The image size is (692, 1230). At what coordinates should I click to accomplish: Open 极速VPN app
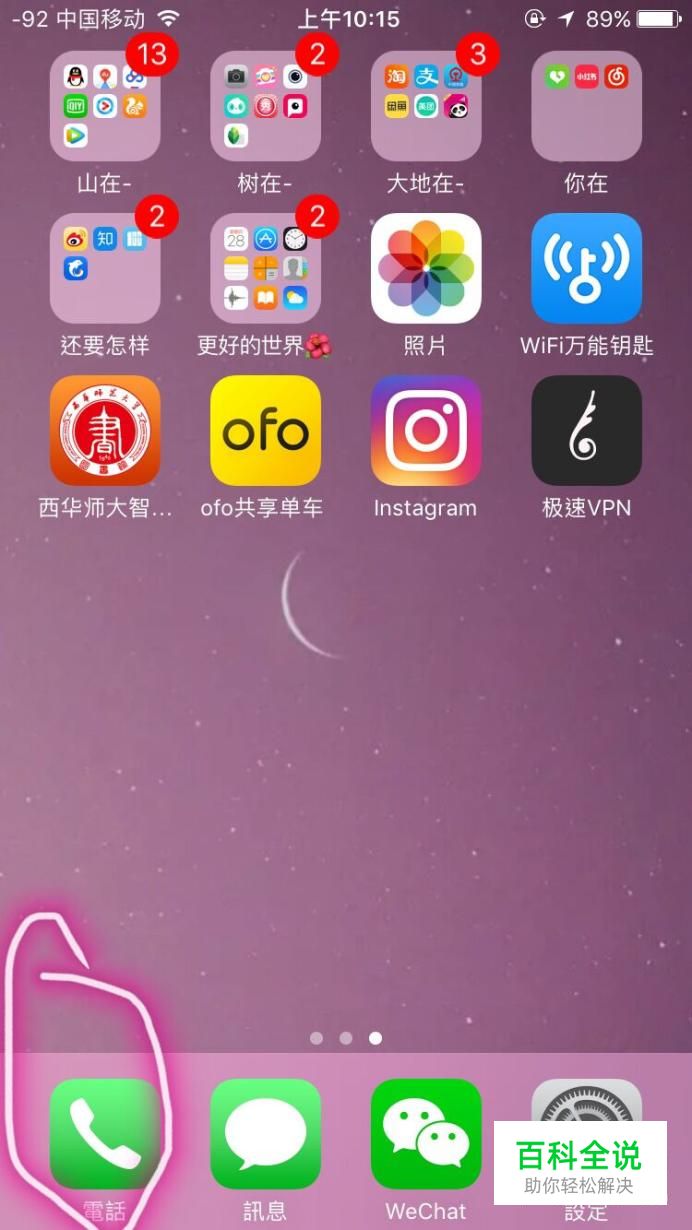(x=586, y=430)
